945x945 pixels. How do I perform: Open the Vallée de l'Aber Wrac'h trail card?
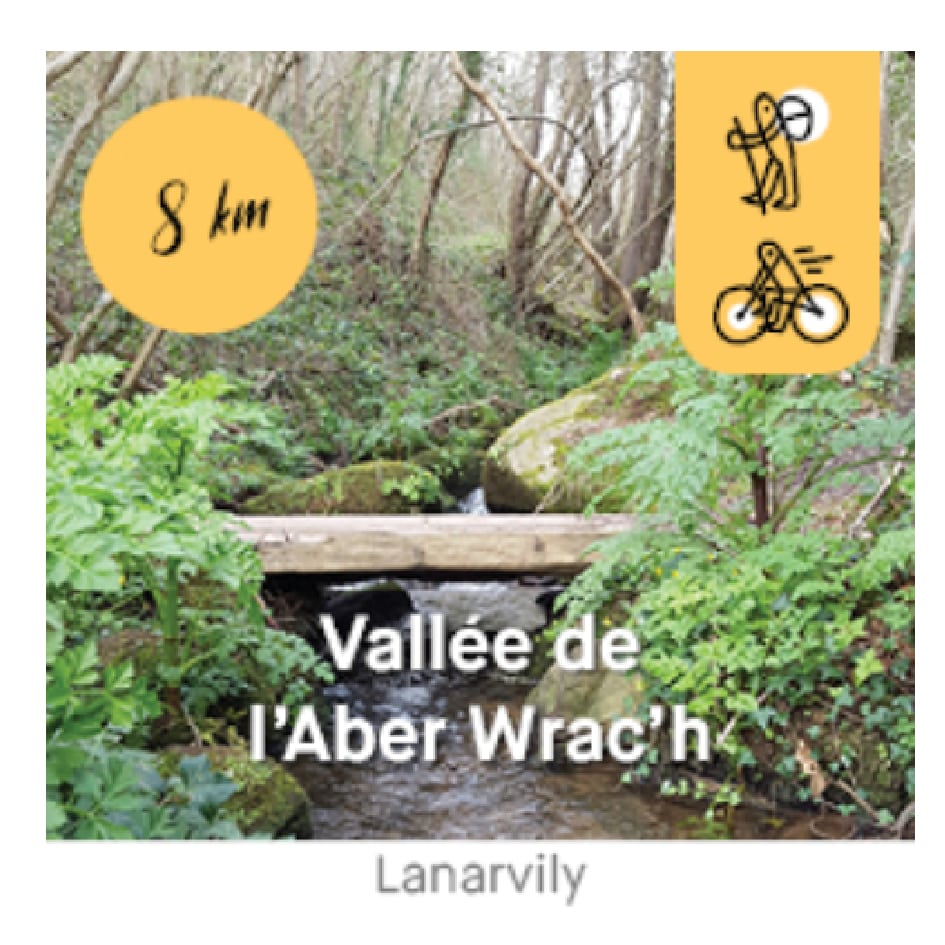480,450
